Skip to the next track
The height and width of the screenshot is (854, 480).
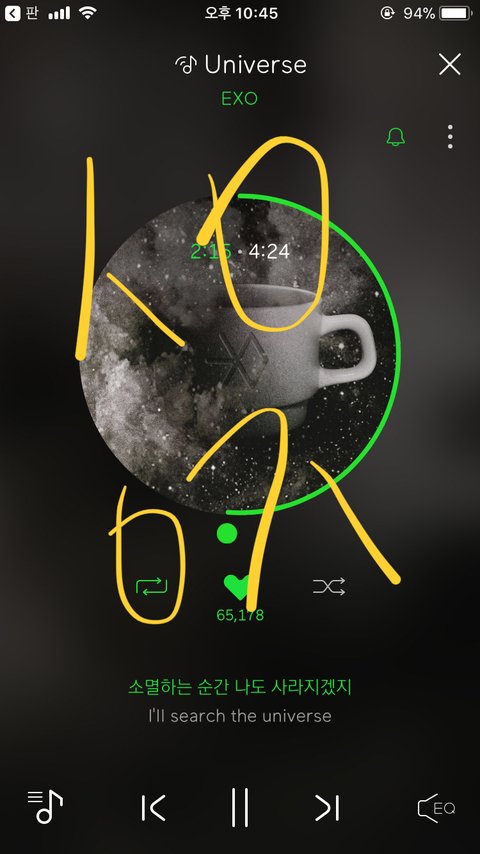(327, 808)
